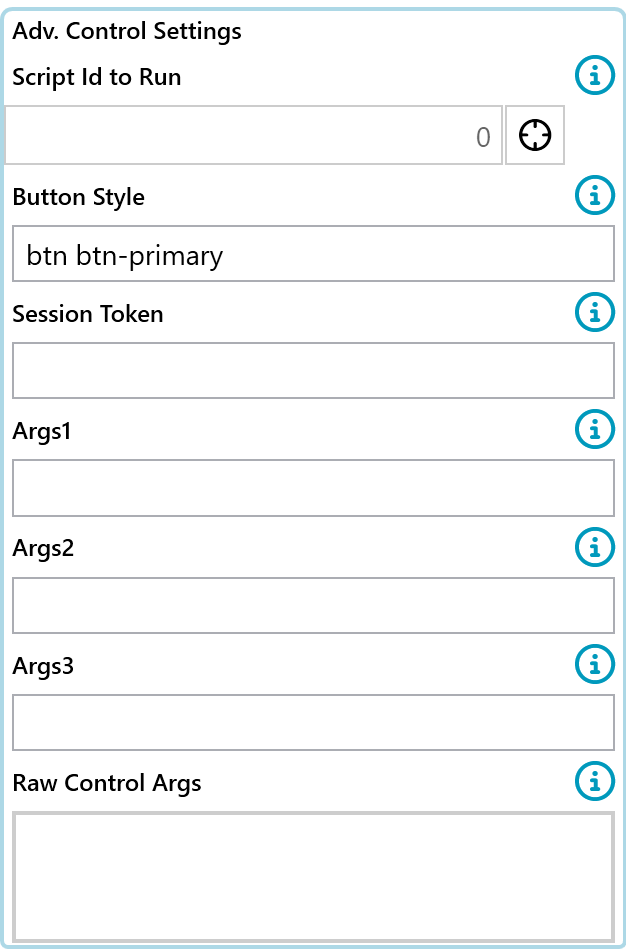View info for Args3
This screenshot has width=626, height=952.
click(x=595, y=663)
